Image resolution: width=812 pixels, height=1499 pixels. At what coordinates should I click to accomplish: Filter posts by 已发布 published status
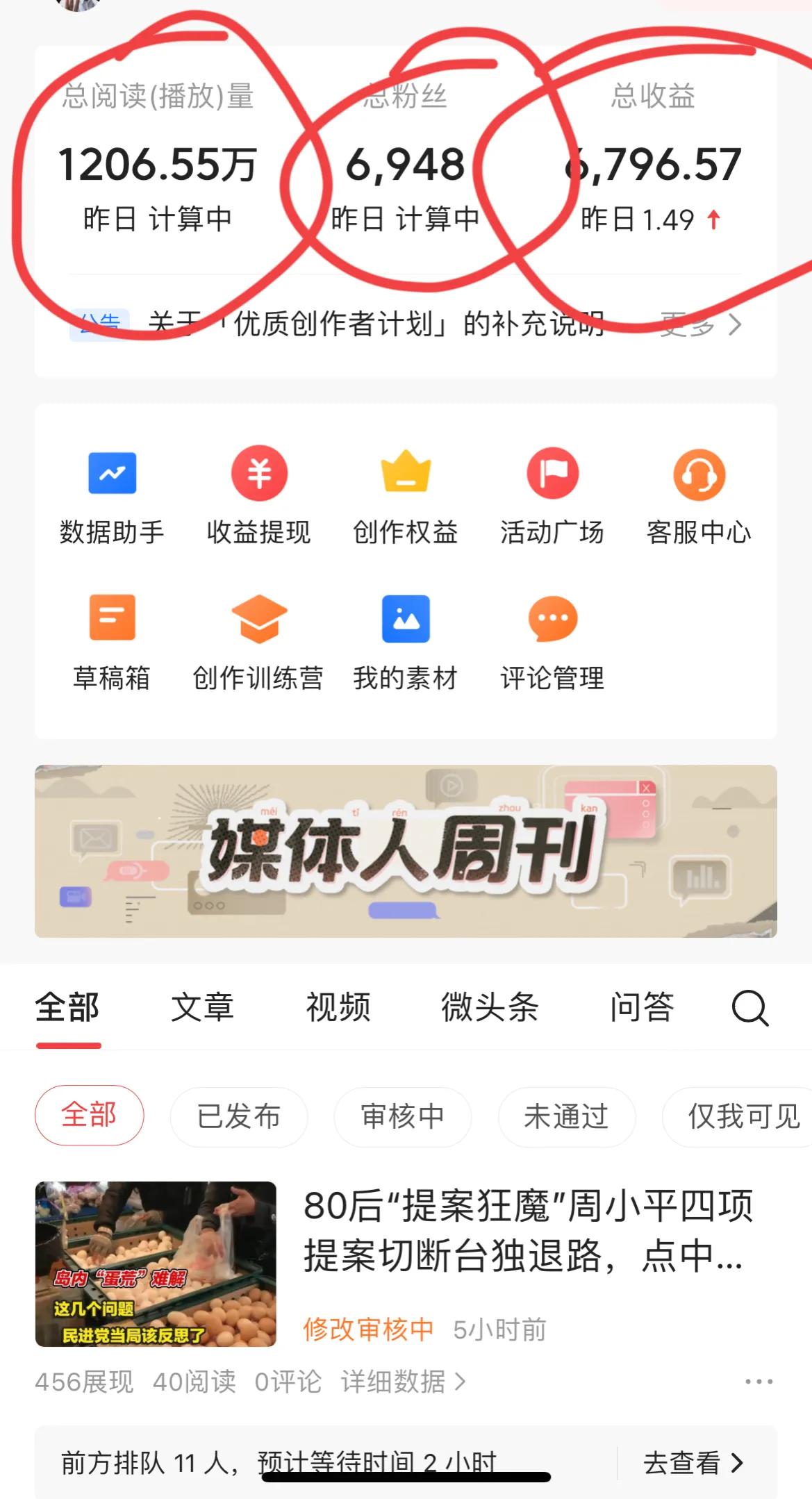coord(238,1116)
